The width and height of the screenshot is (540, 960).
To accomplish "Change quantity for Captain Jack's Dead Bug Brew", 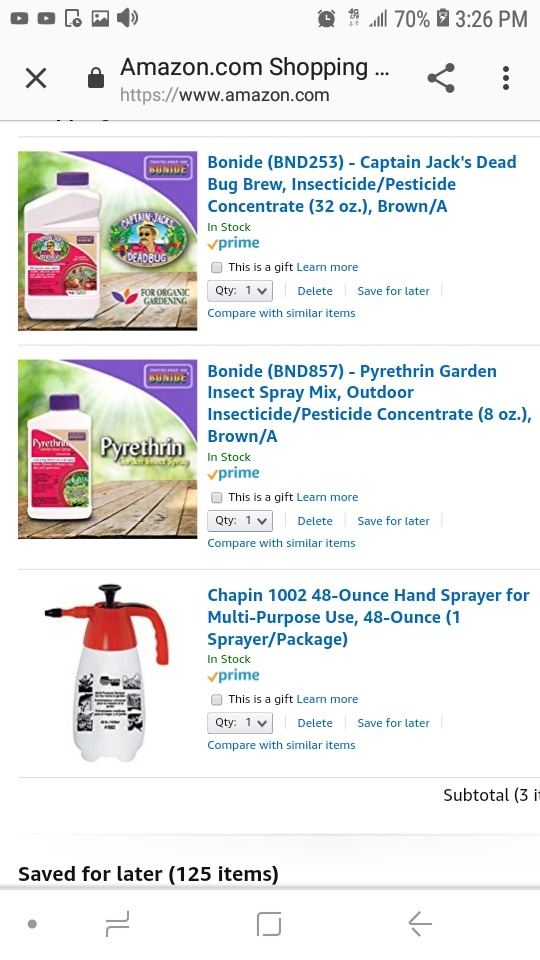I will [x=240, y=291].
